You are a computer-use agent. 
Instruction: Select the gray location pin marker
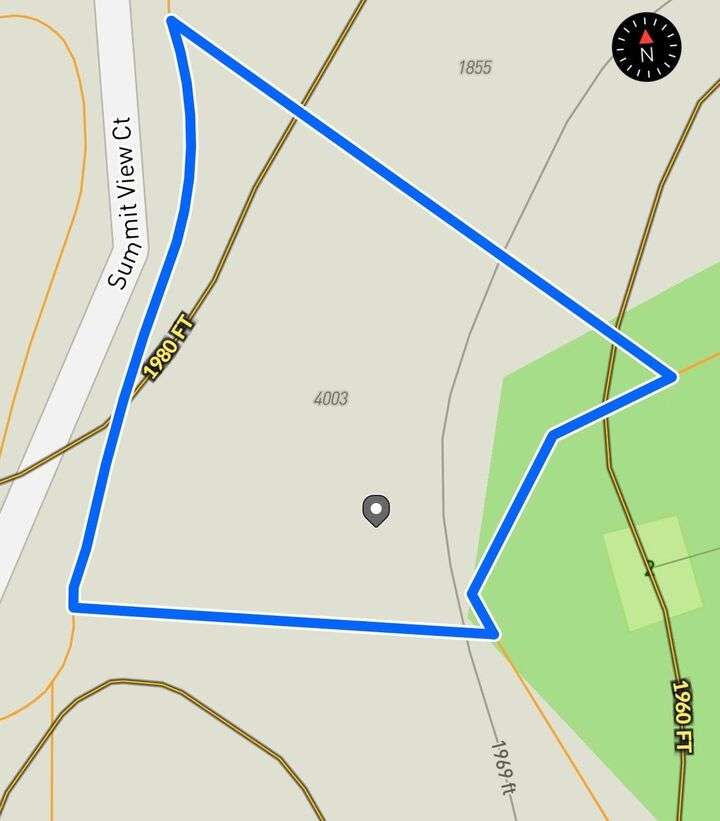(376, 510)
